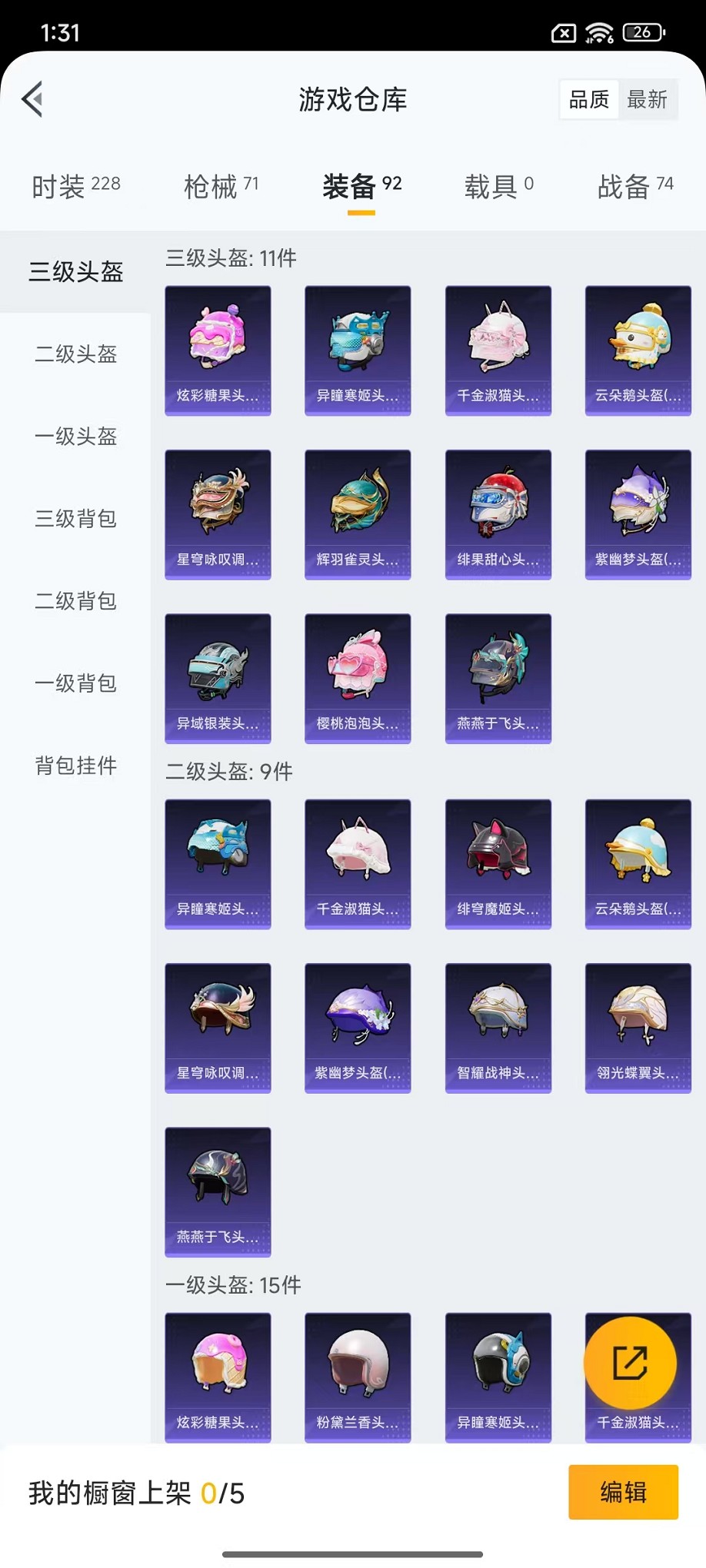Tap the 编辑 button
Image resolution: width=706 pixels, height=1568 pixels.
point(623,1492)
